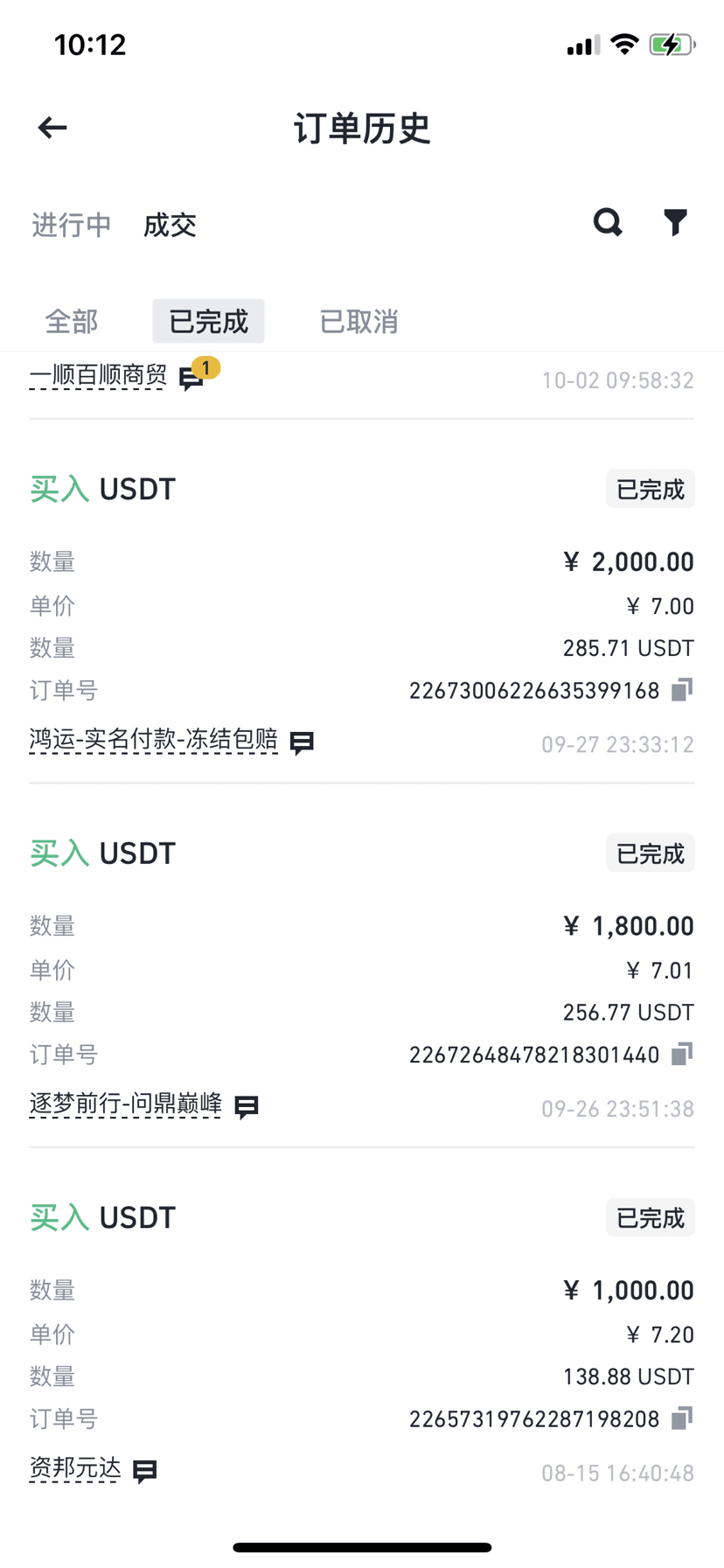The width and height of the screenshot is (724, 1568).
Task: Switch to the 进行中 tab
Action: click(x=71, y=225)
